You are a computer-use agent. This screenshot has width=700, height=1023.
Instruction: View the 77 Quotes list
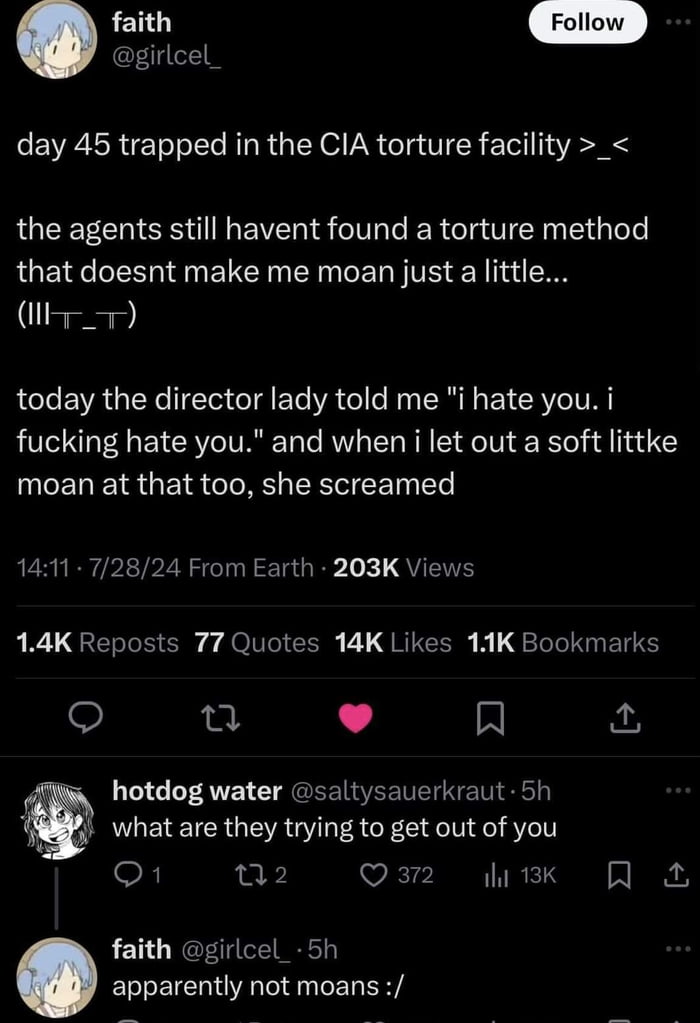(257, 642)
